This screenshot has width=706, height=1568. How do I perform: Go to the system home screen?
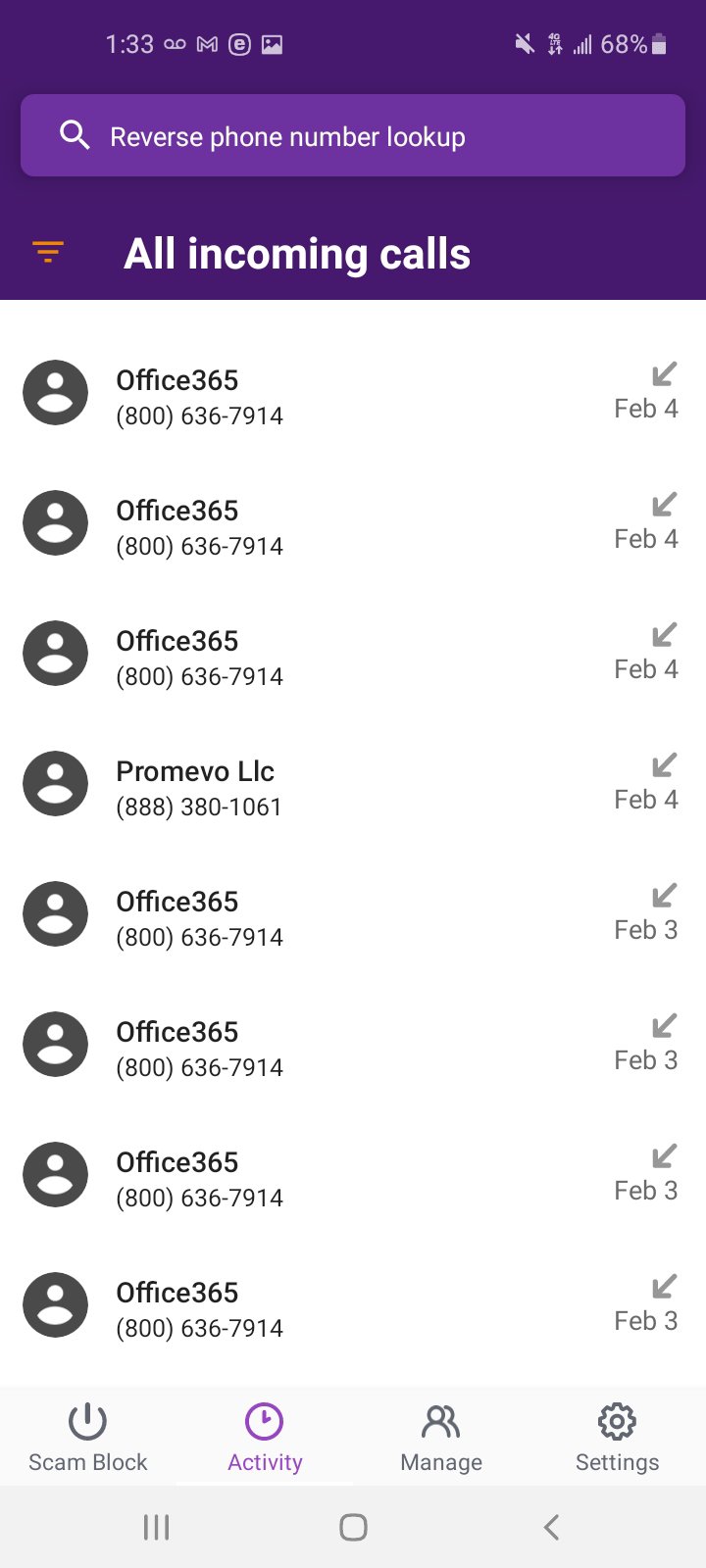(x=353, y=1526)
